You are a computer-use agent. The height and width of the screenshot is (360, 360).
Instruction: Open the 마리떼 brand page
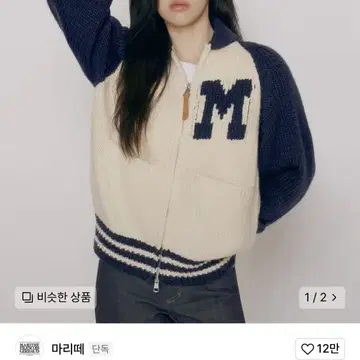tap(68, 349)
